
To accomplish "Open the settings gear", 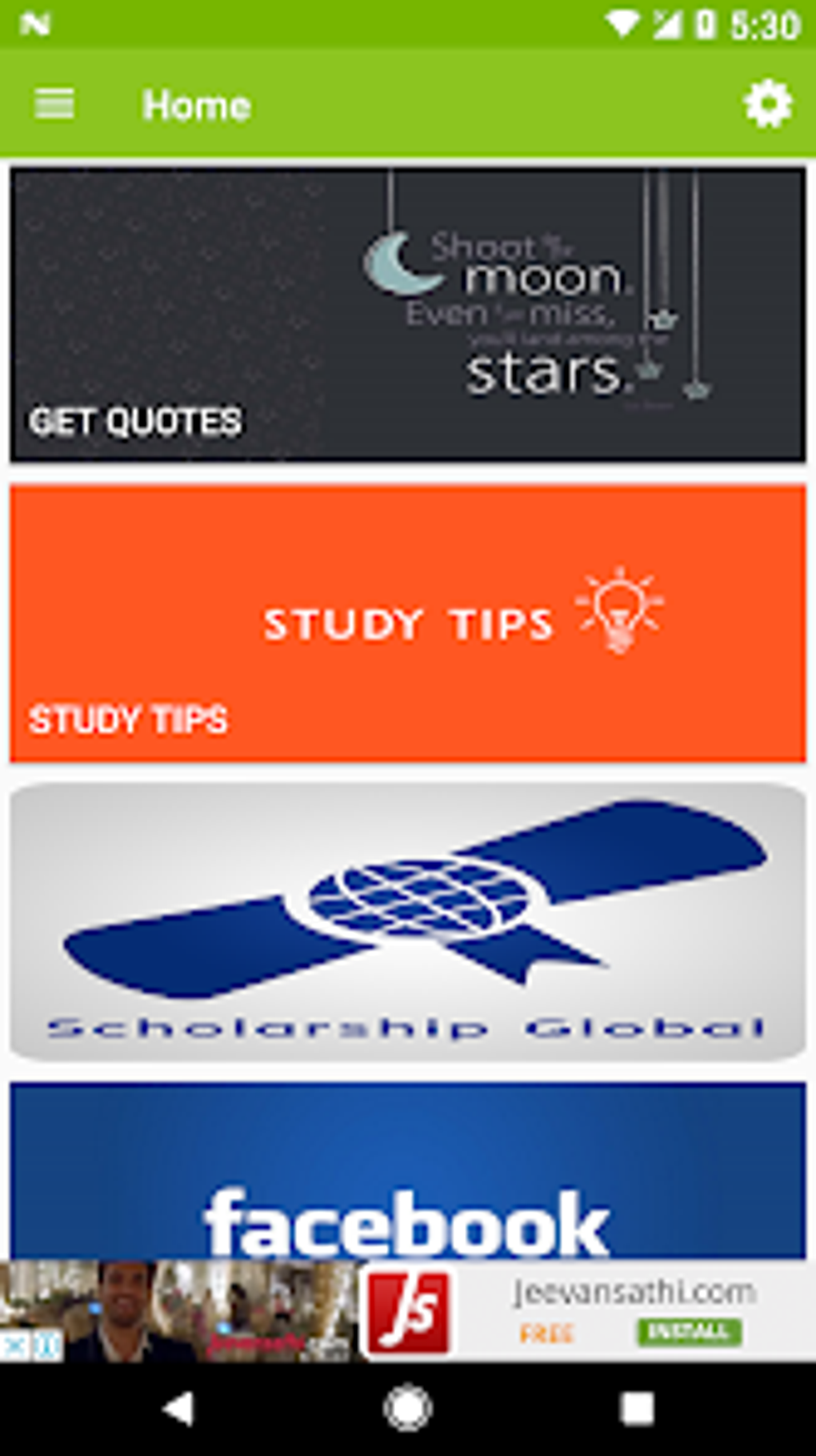I will (x=767, y=104).
